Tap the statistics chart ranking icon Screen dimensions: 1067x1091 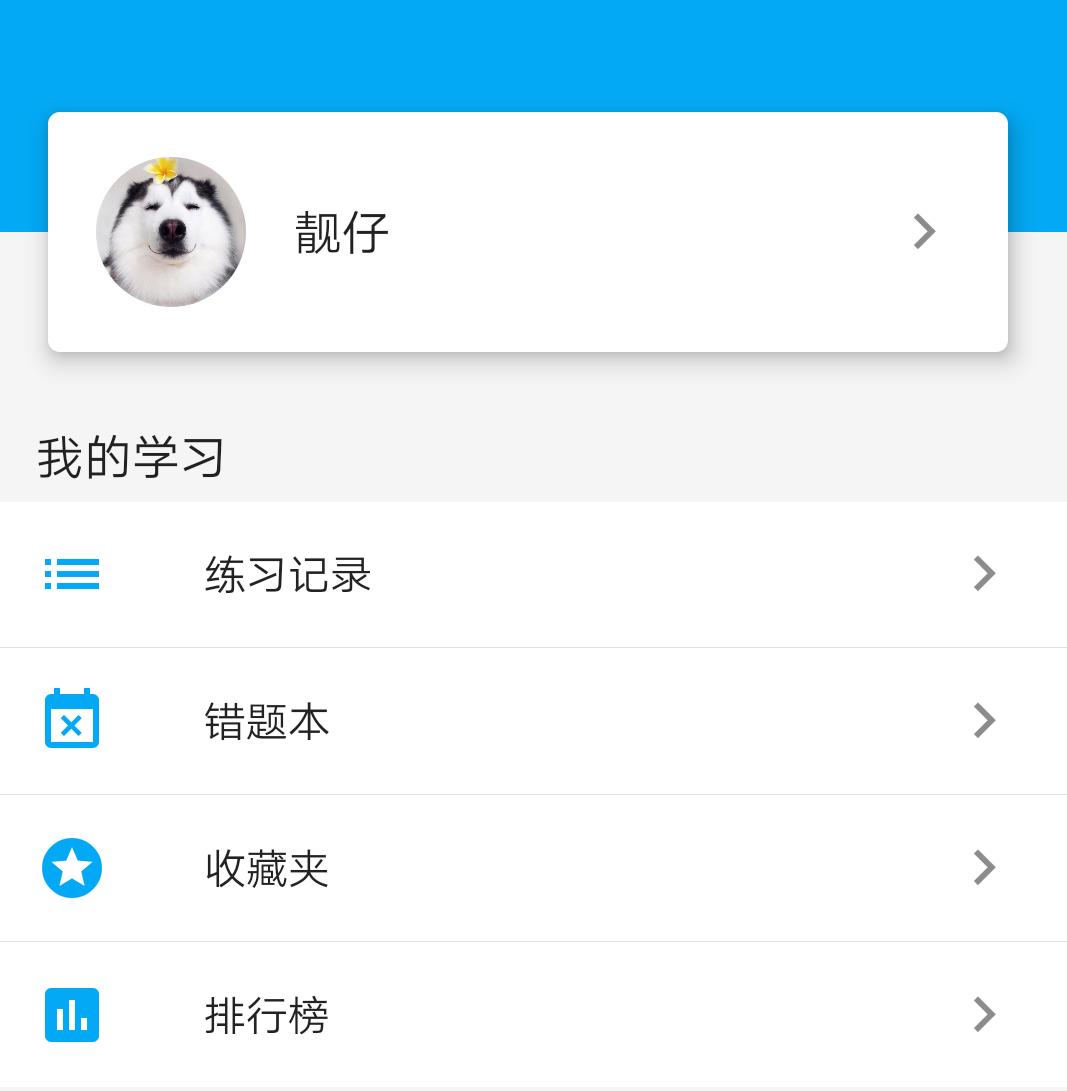coord(71,1015)
